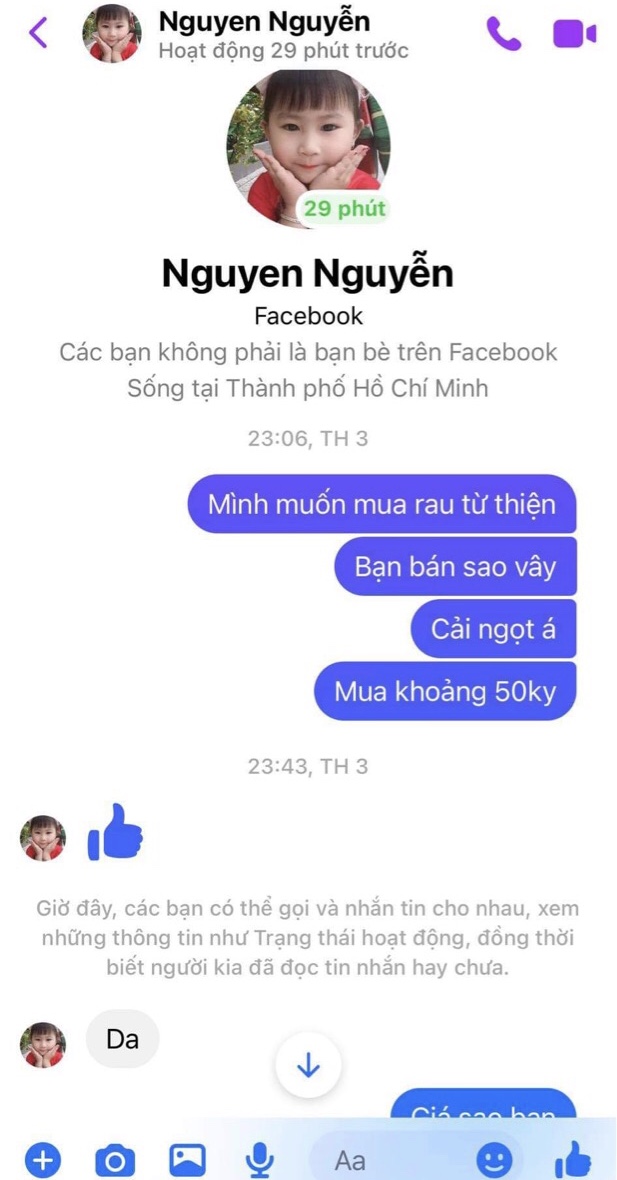Jump to latest messages with down arrow
Viewport: 617px width, 1180px height.
308,1066
